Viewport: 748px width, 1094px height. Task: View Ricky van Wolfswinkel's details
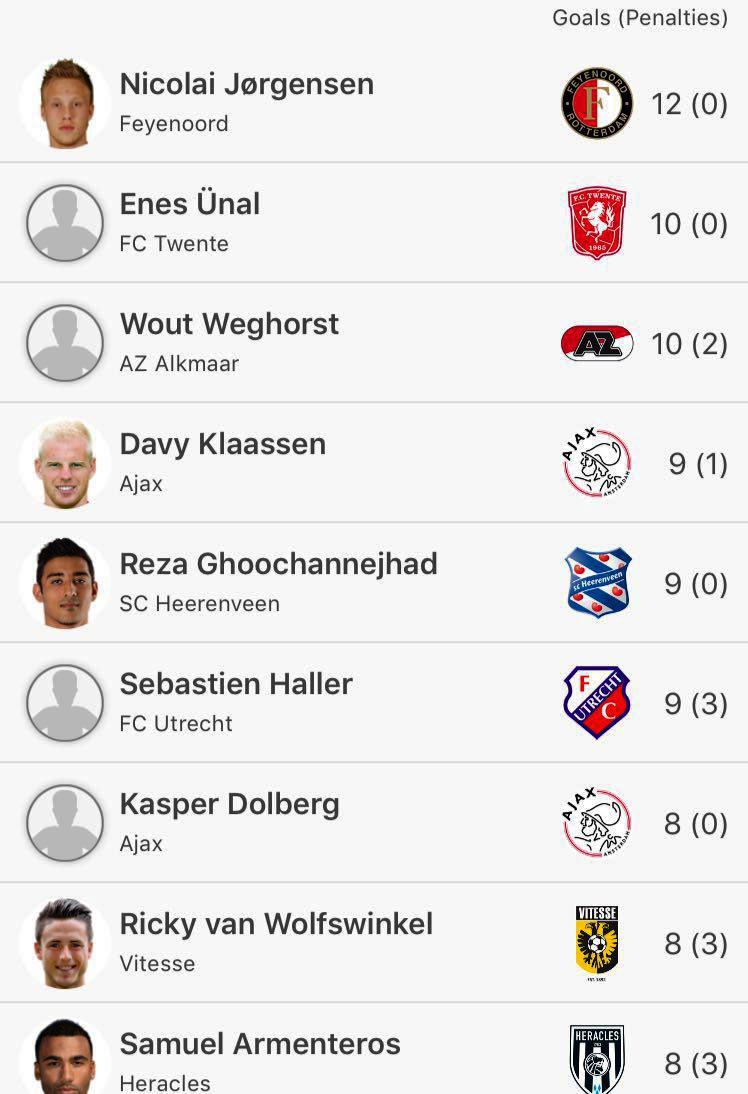pos(276,941)
